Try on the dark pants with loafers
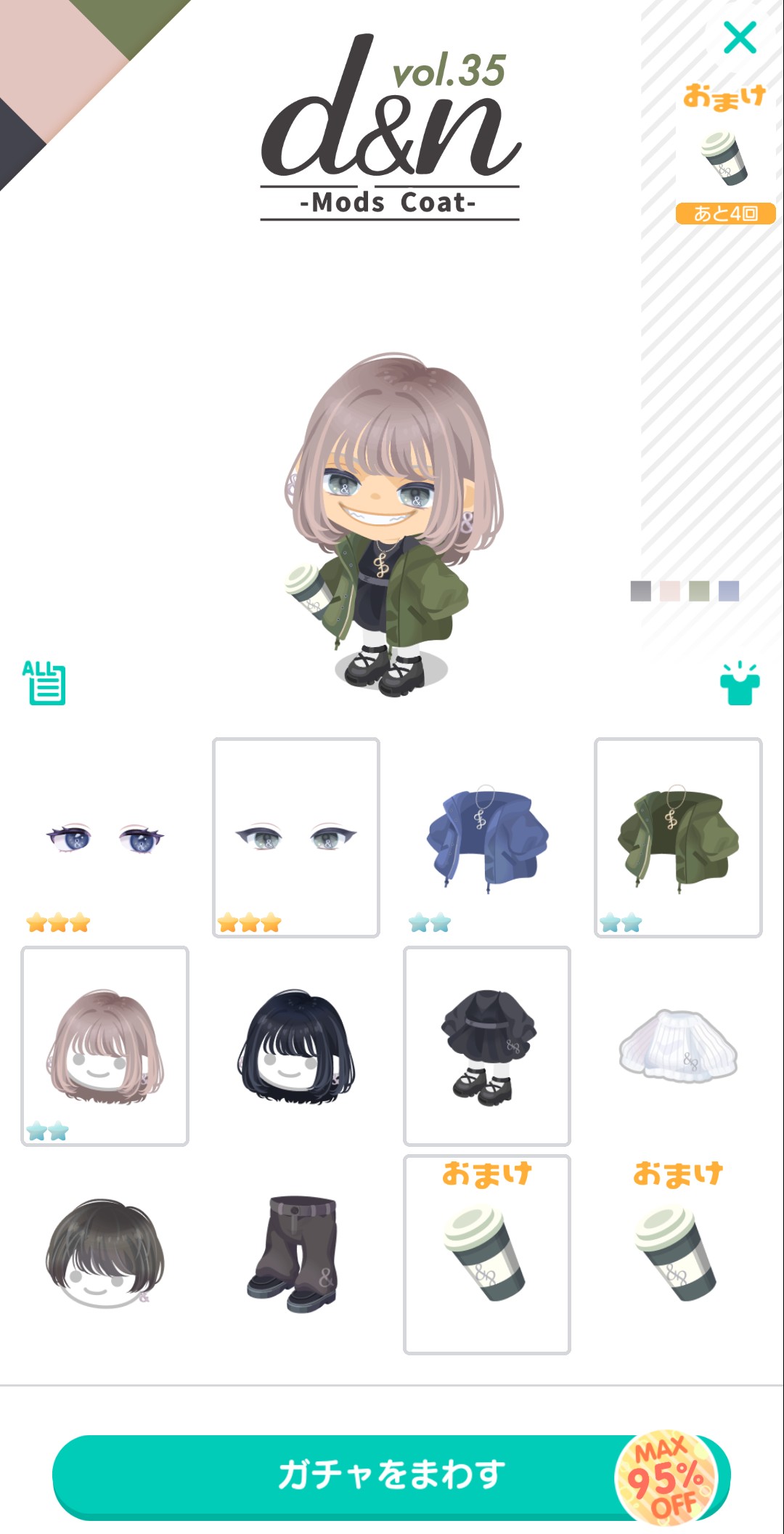Screen dimensions: 784x1534 [296, 1254]
